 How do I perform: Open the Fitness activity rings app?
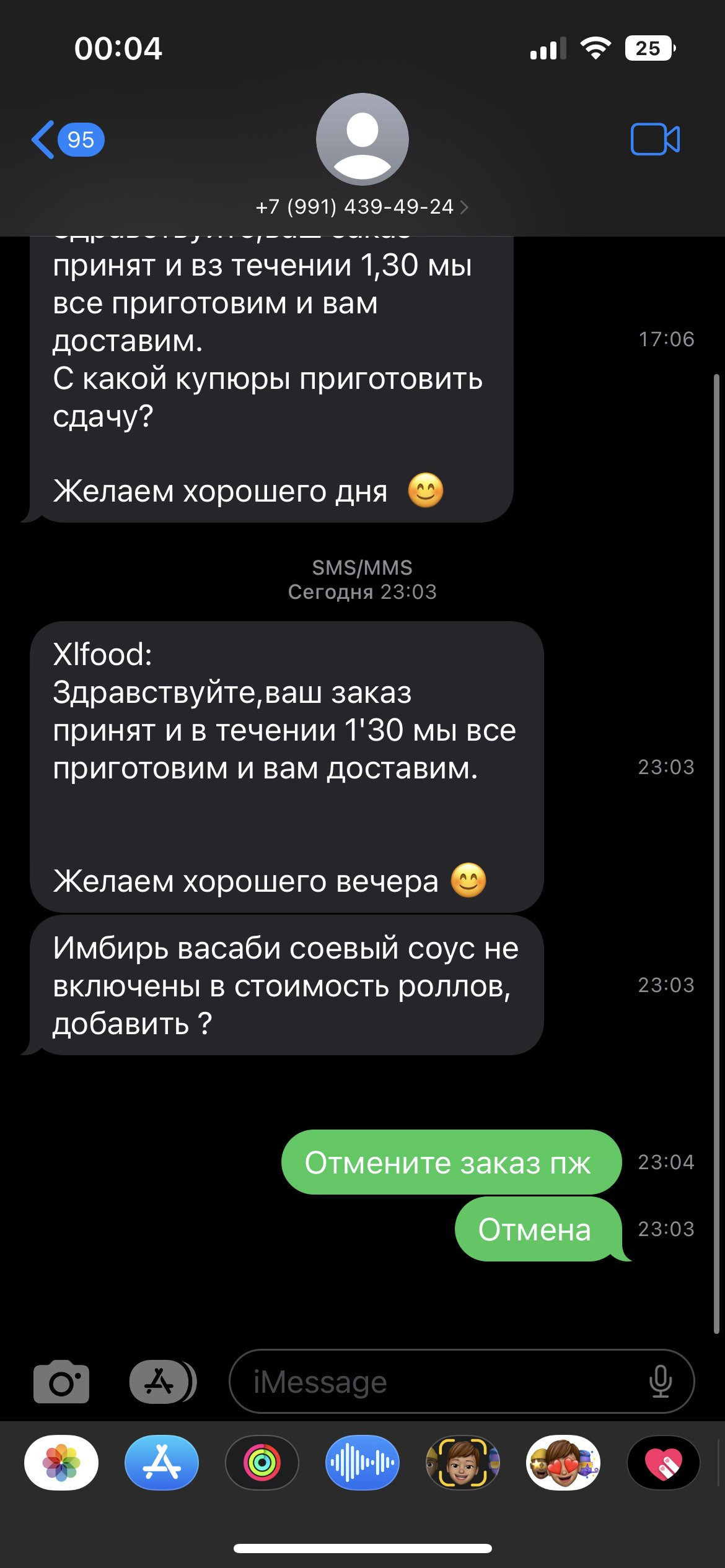pos(262,1463)
